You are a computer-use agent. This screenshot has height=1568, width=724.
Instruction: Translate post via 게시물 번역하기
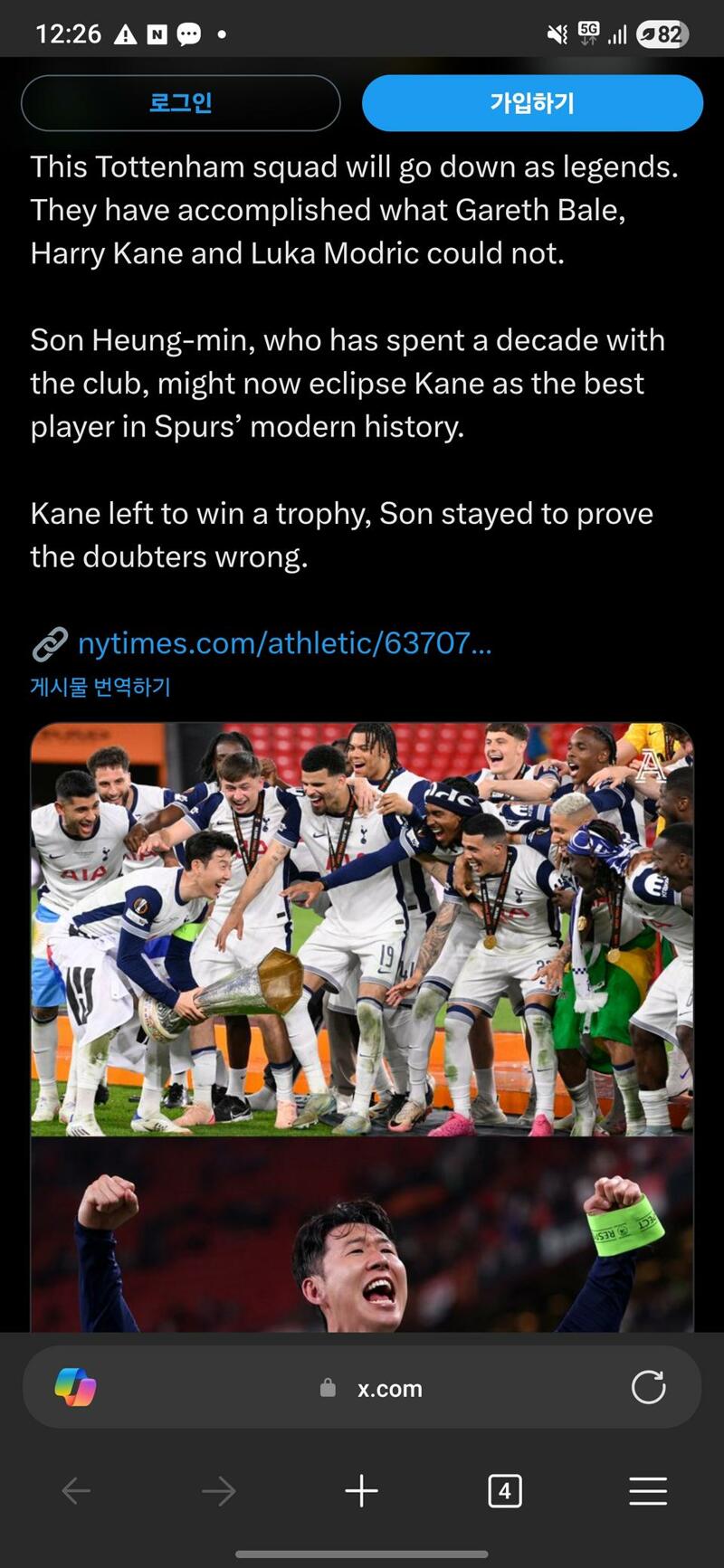100,688
